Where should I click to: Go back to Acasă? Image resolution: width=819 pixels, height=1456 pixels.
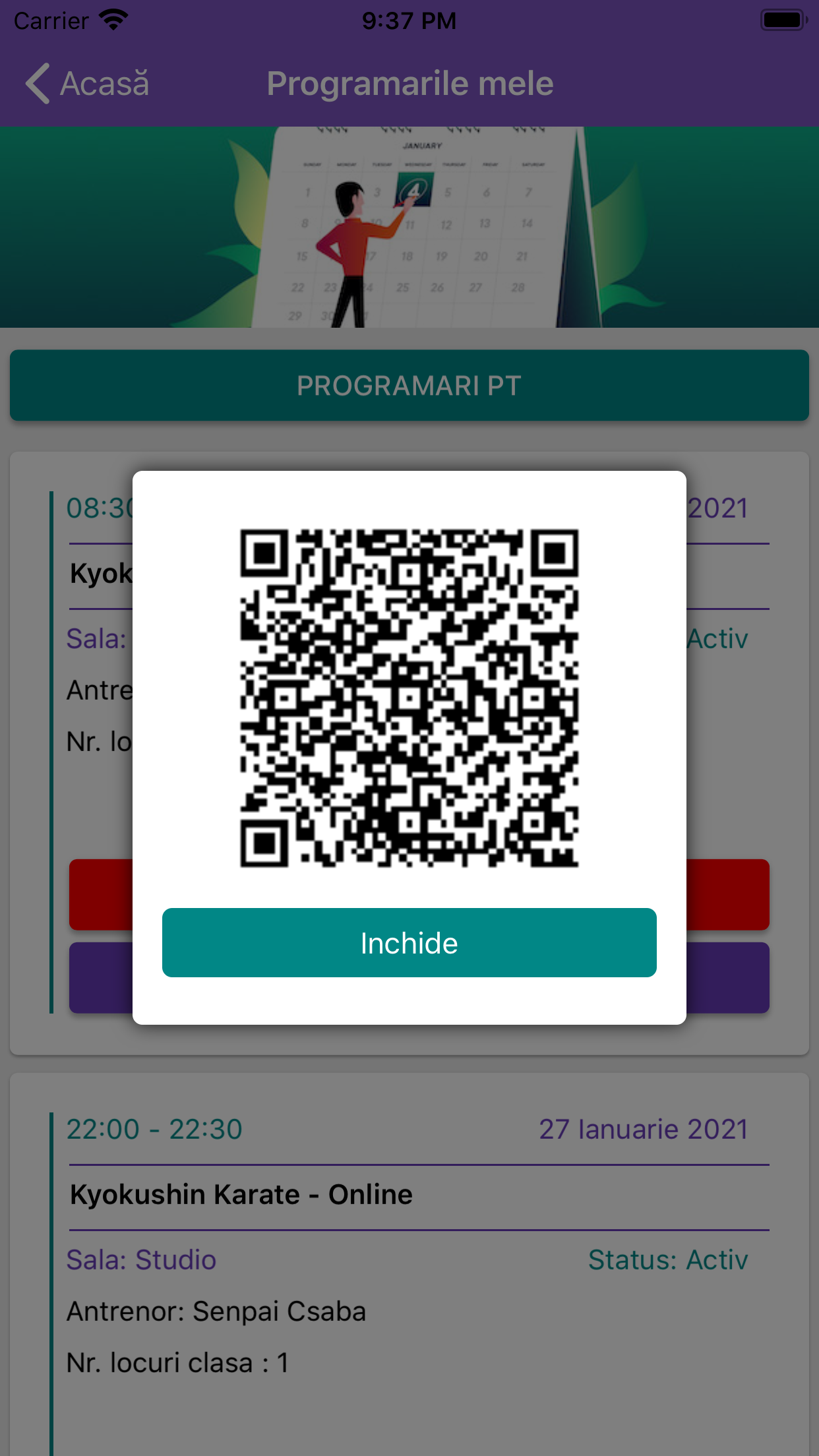coord(88,84)
